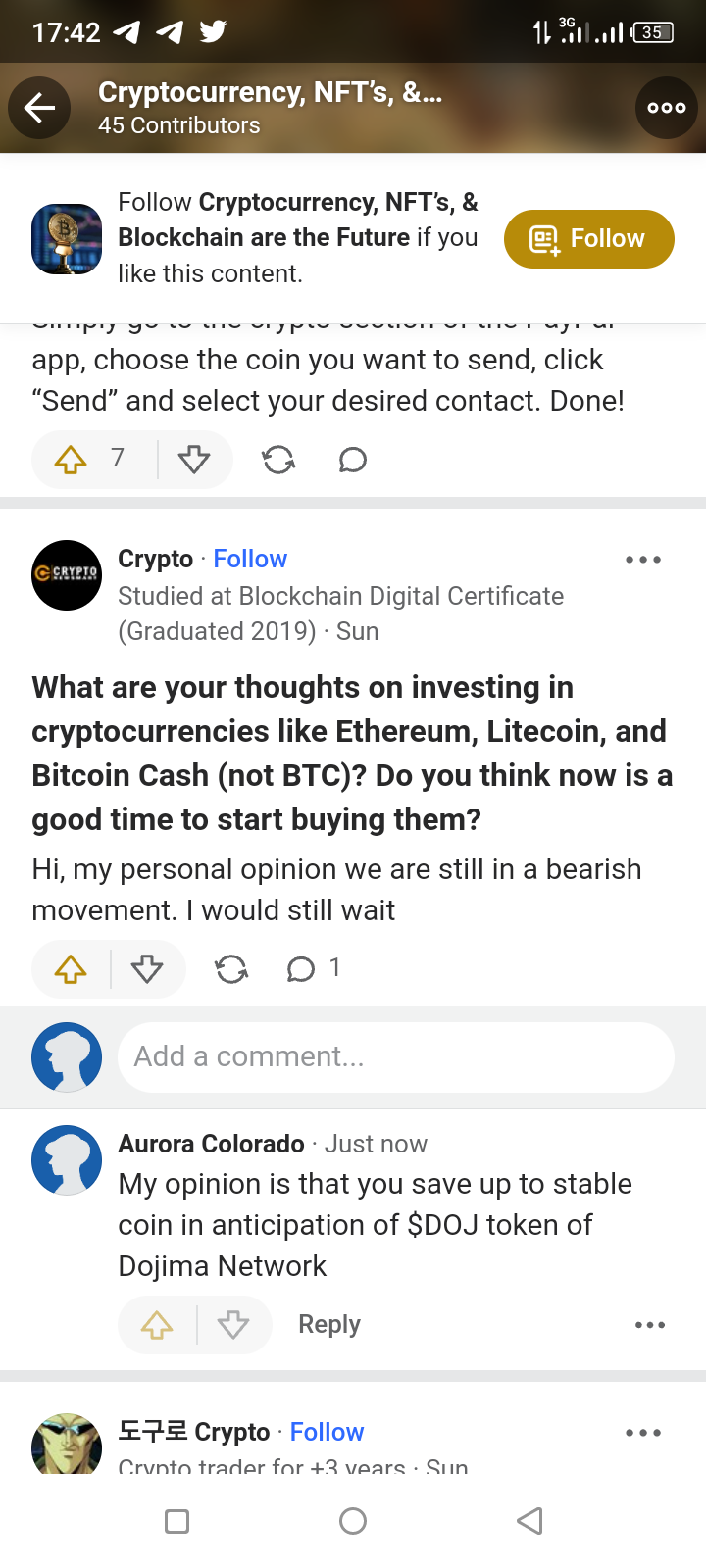This screenshot has height=1568, width=706.
Task: Reshare the bearish movement answer
Action: 231,969
